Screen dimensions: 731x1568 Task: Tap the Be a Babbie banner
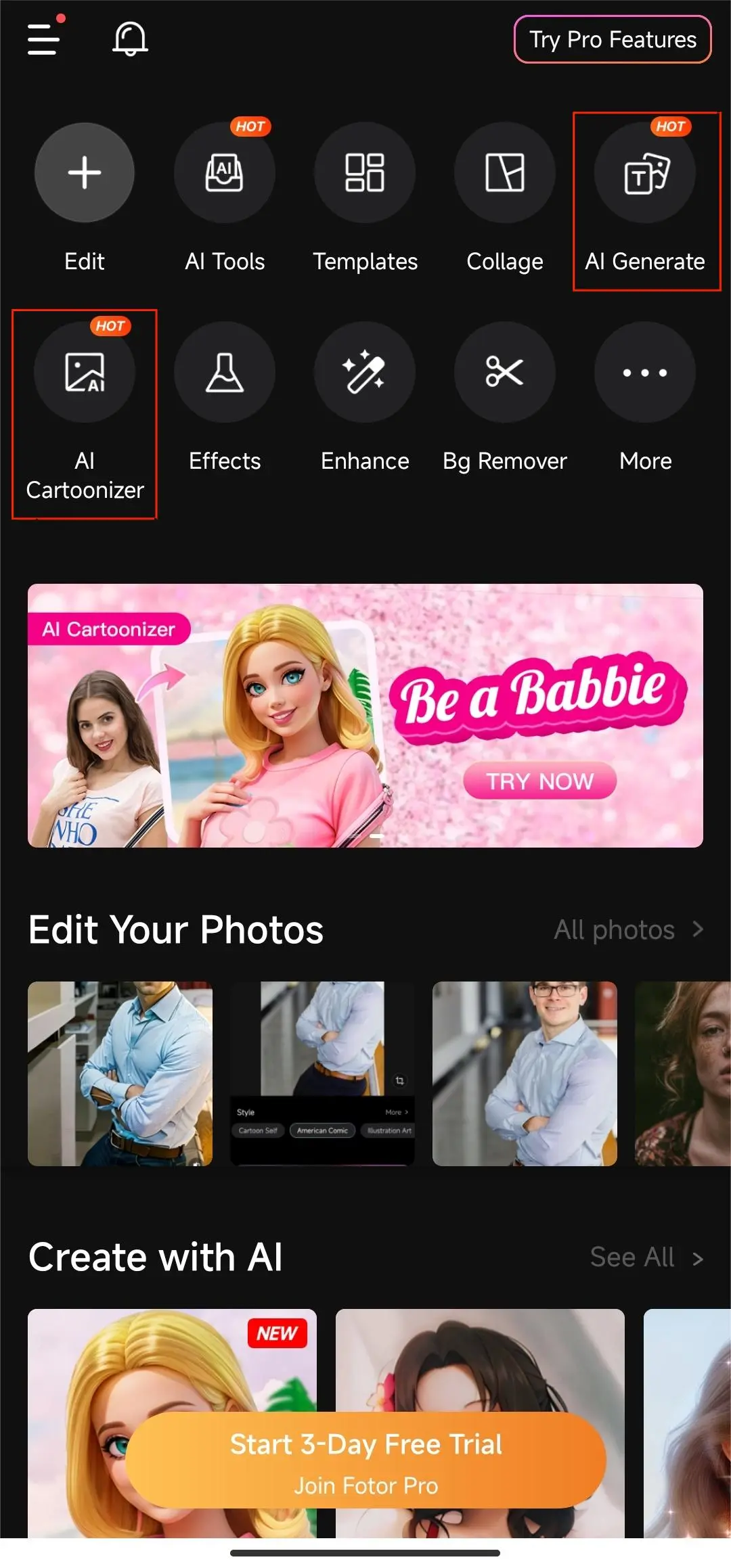click(365, 715)
